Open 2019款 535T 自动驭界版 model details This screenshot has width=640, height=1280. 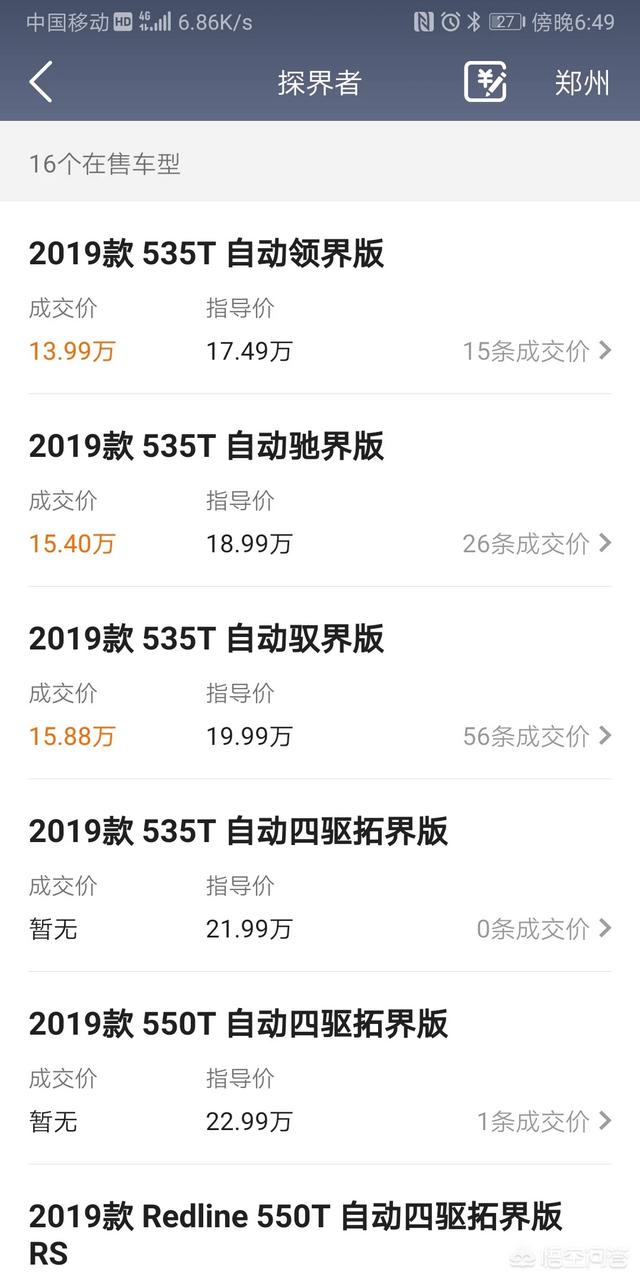click(x=206, y=639)
